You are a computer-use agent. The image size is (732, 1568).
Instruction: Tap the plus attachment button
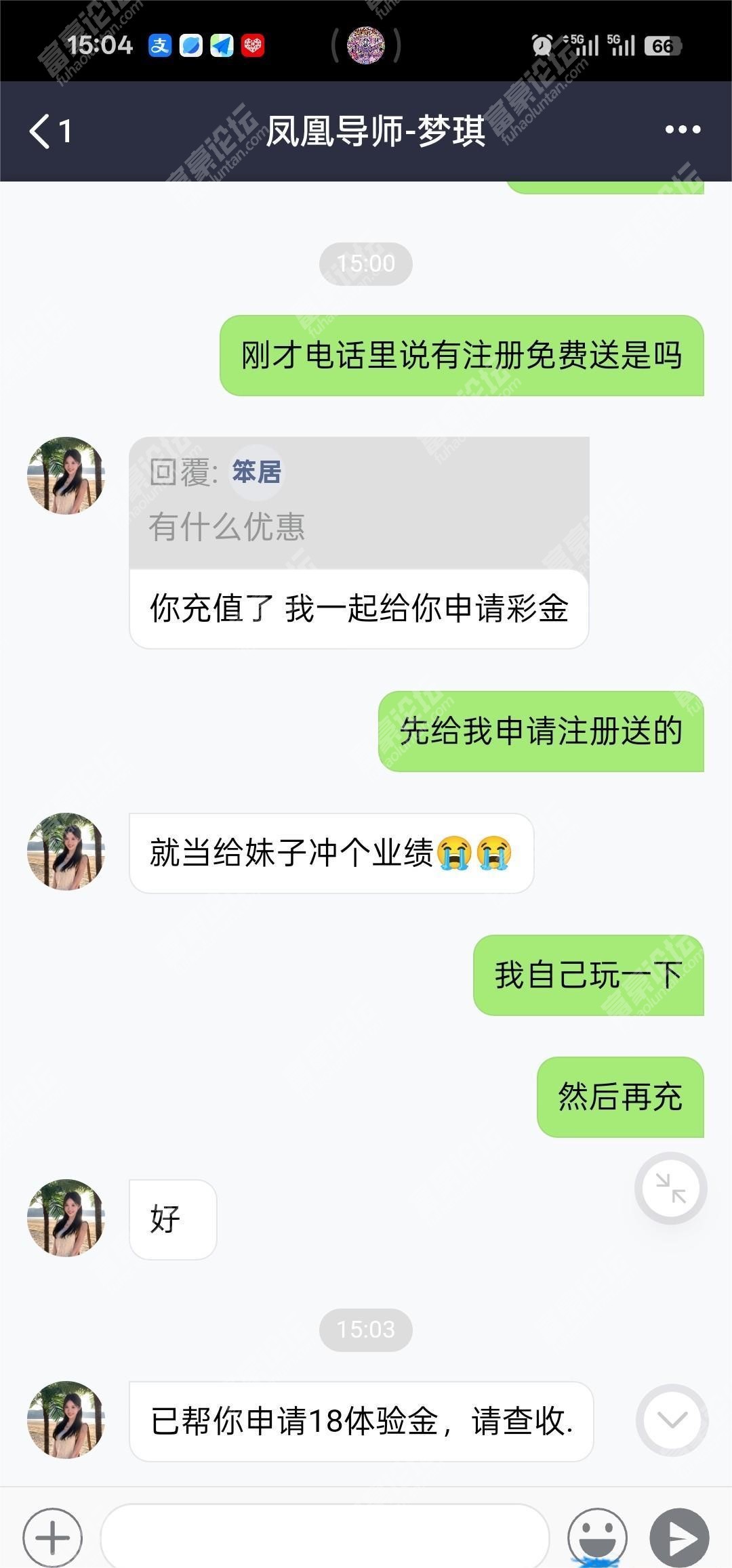click(x=52, y=1537)
